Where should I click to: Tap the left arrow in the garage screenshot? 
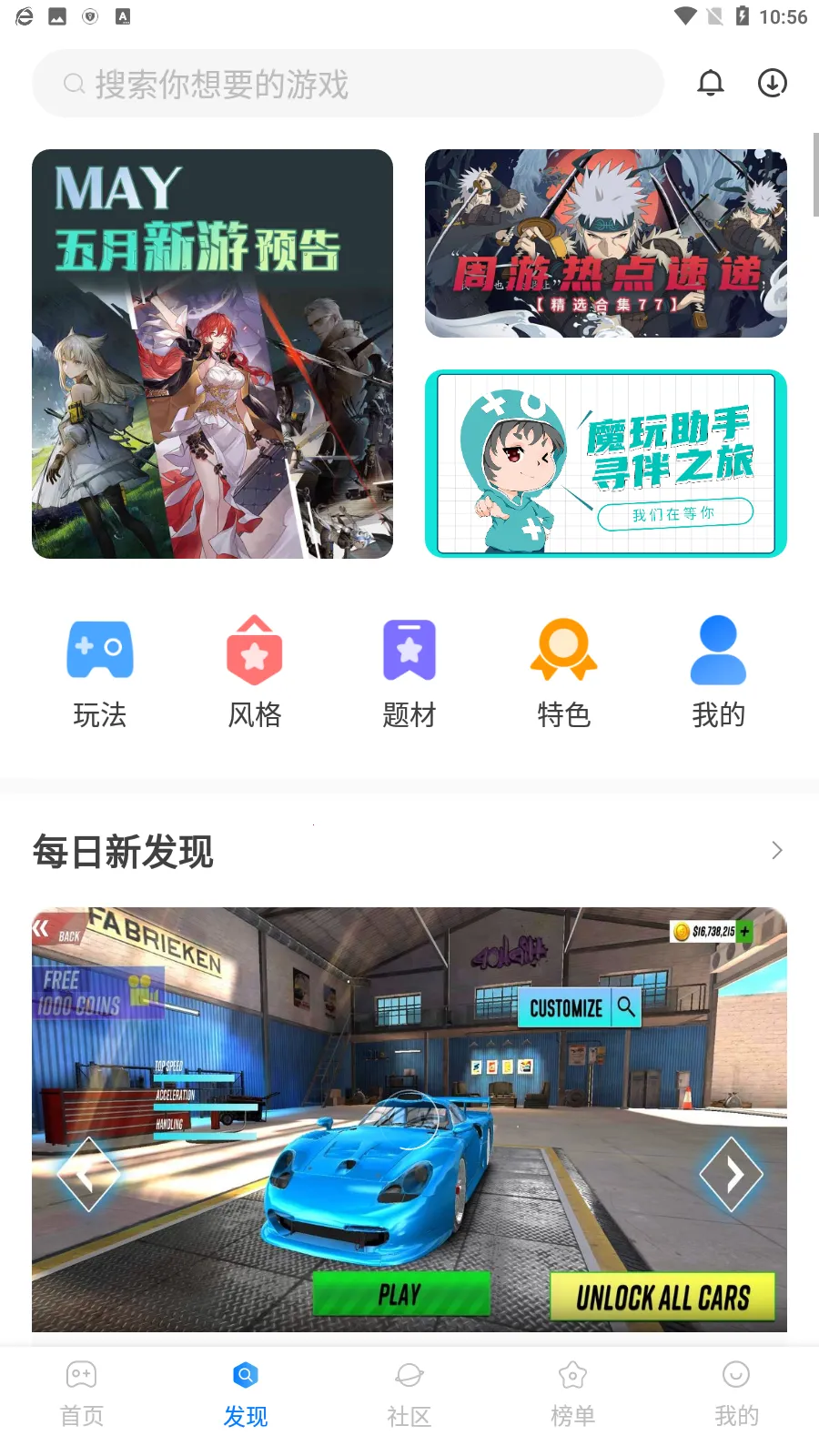coord(88,1173)
